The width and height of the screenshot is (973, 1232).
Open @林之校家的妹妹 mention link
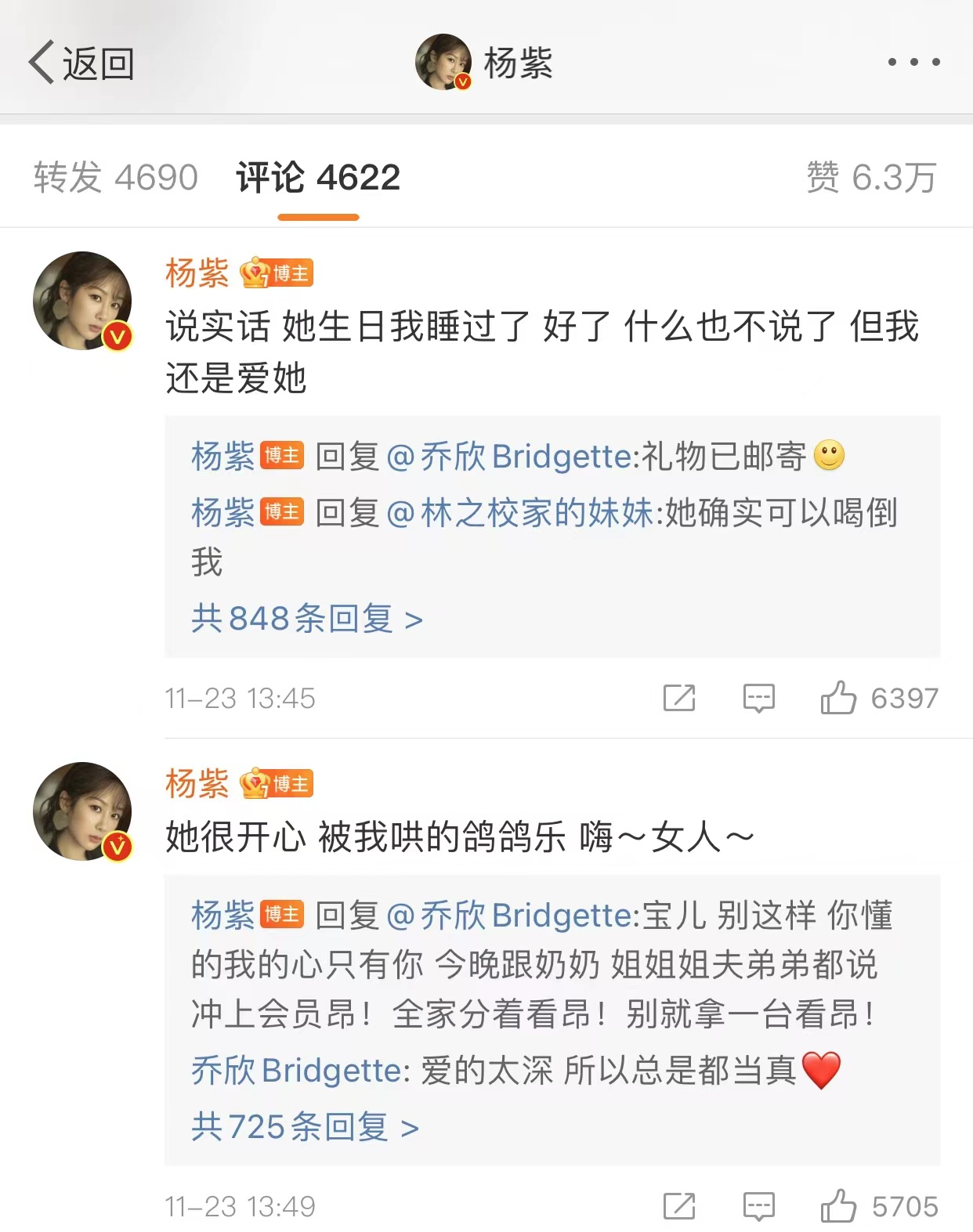point(521,513)
